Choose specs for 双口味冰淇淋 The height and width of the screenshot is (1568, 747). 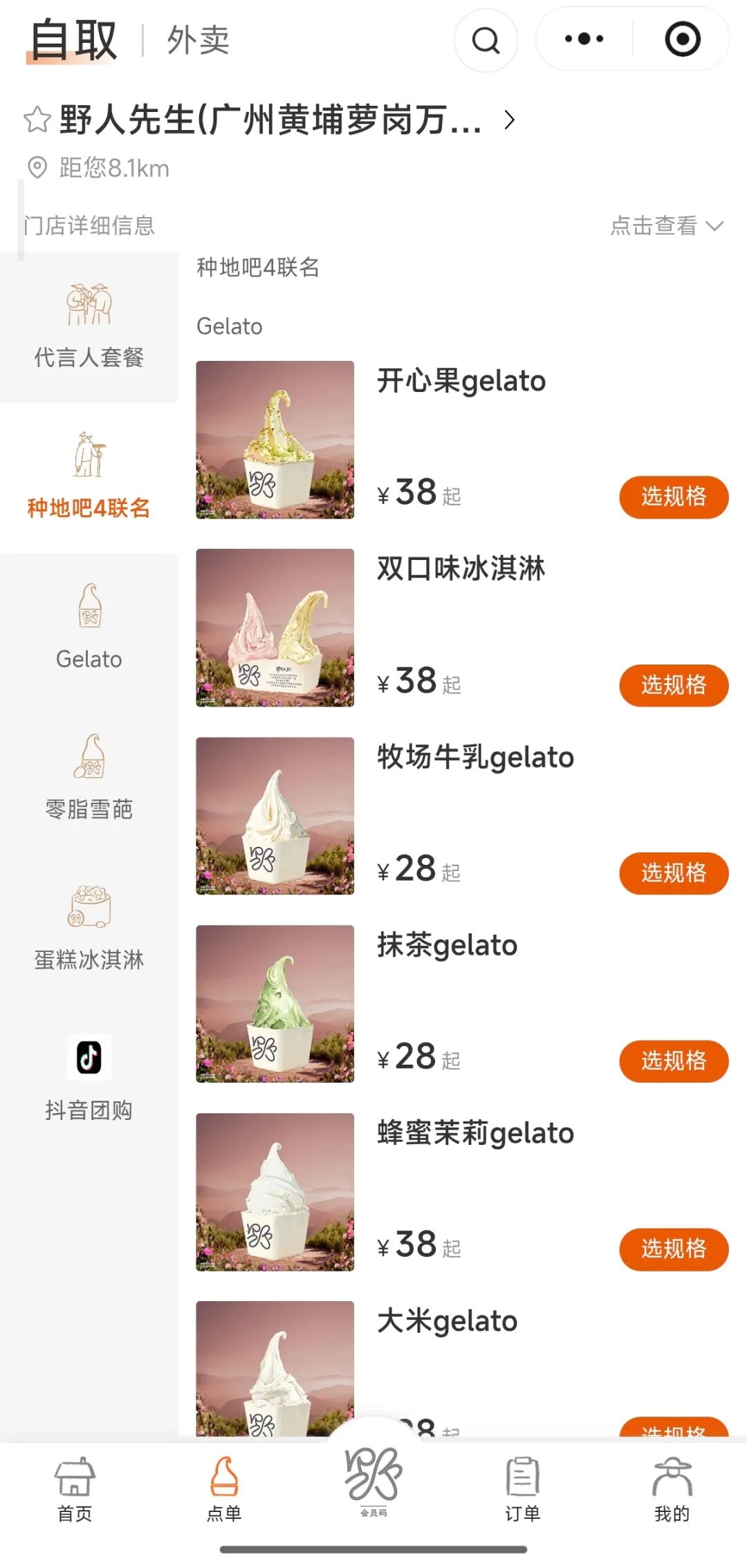point(674,686)
